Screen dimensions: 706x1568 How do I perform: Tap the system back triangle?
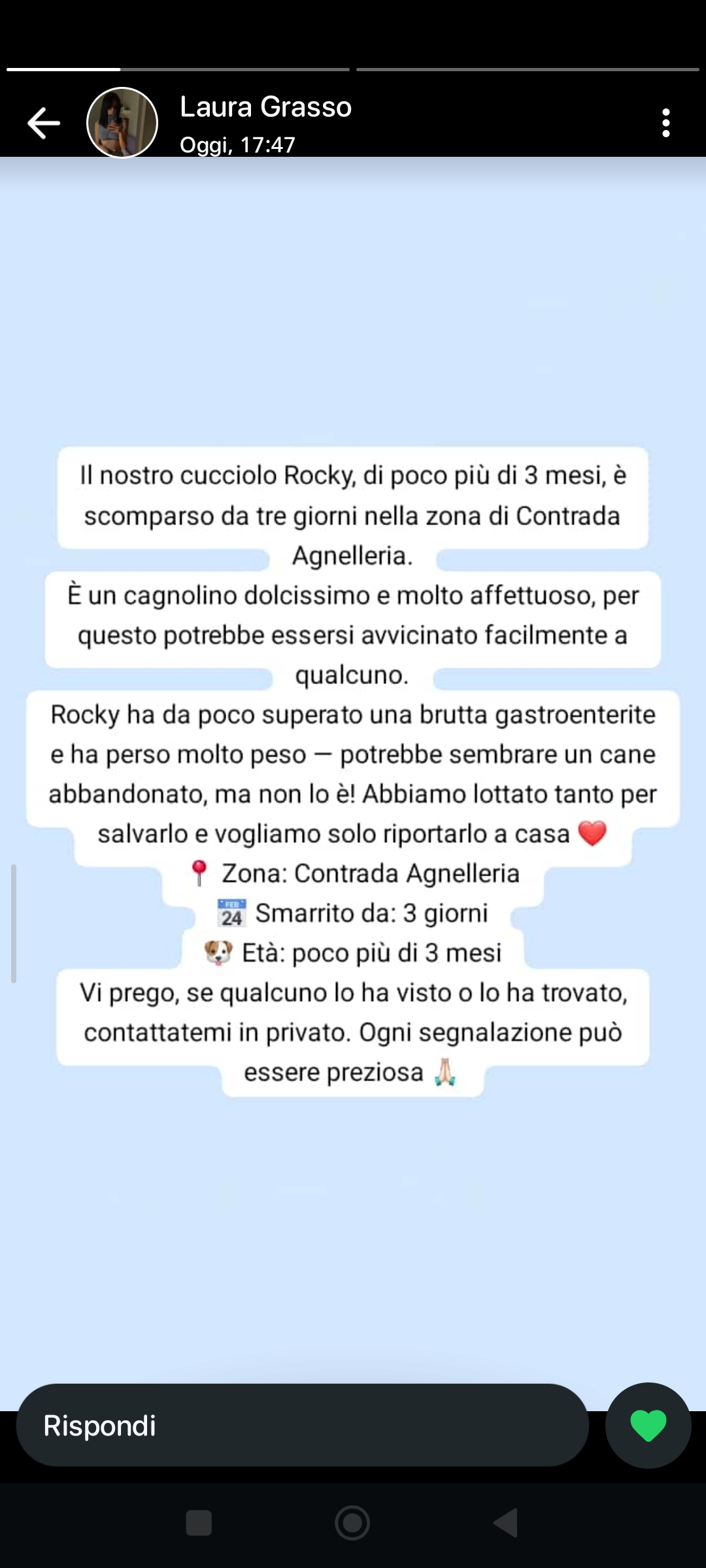pyautogui.click(x=506, y=1523)
